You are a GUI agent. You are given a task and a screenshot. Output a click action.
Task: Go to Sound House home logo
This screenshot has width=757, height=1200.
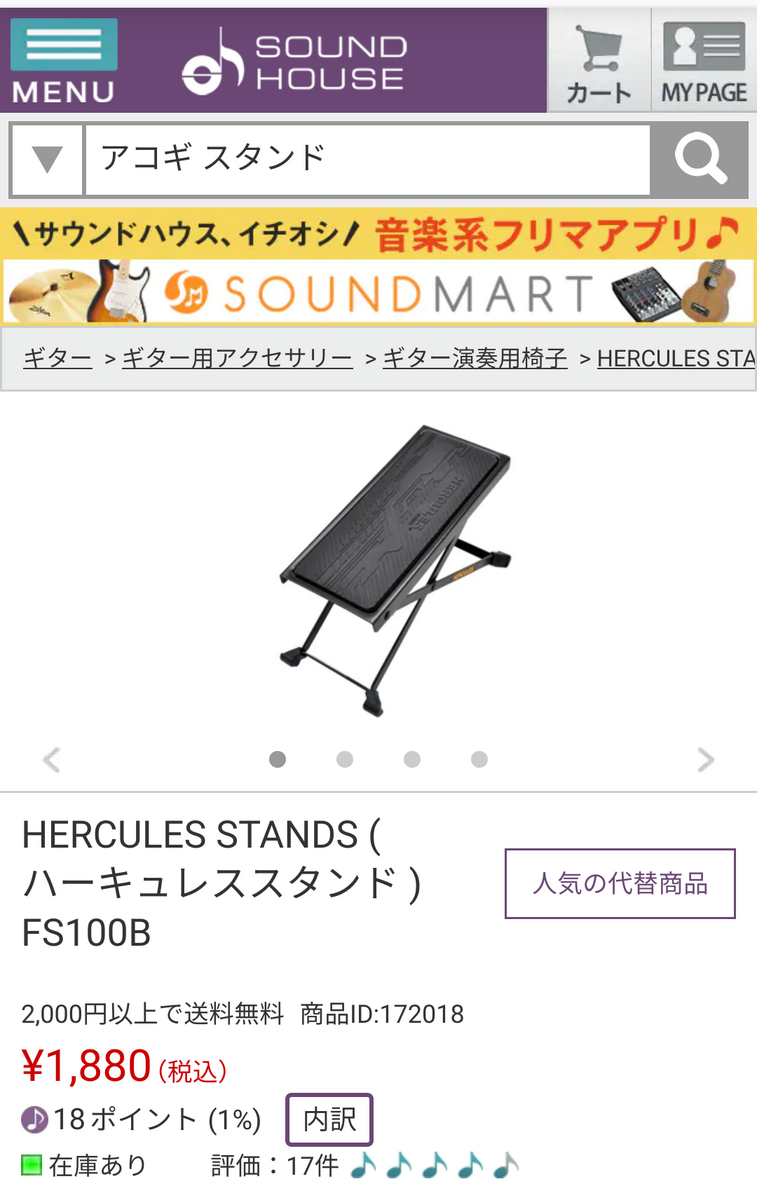coord(294,61)
